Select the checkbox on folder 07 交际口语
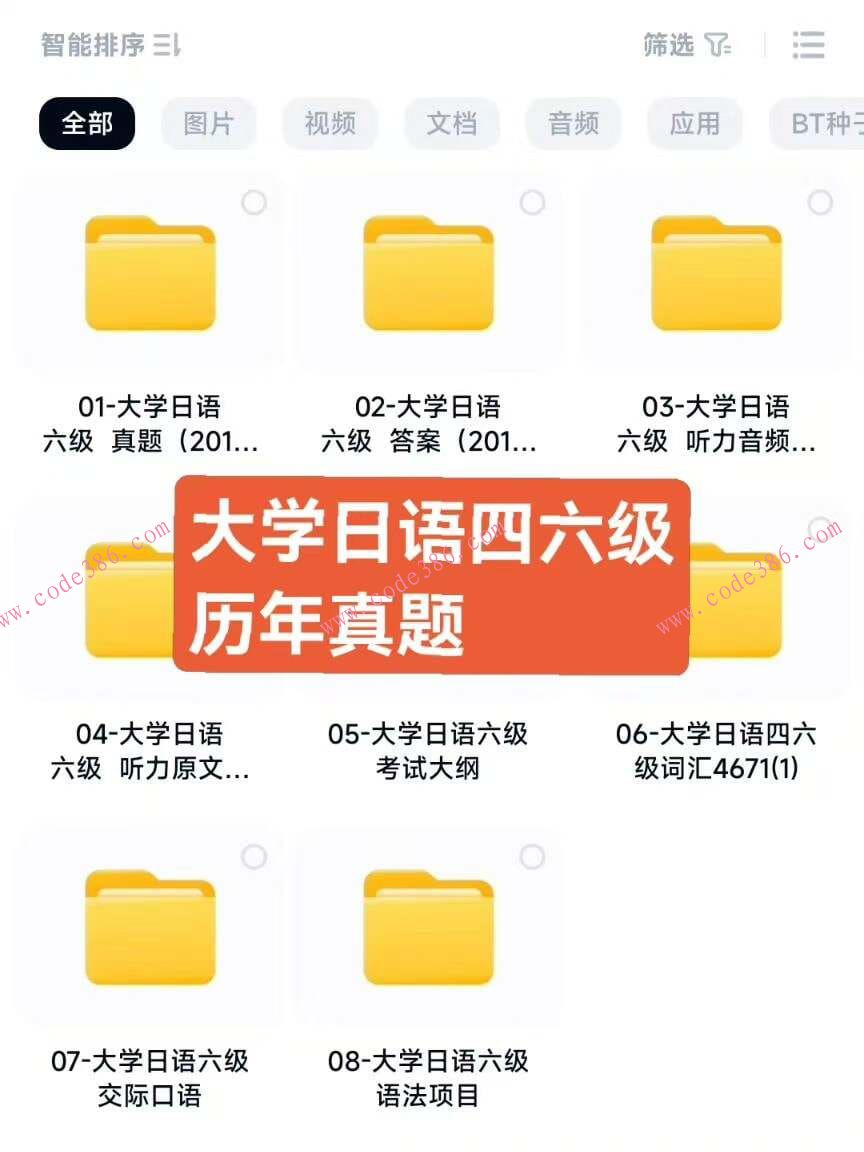Viewport: 864px width, 1152px height. click(x=254, y=858)
